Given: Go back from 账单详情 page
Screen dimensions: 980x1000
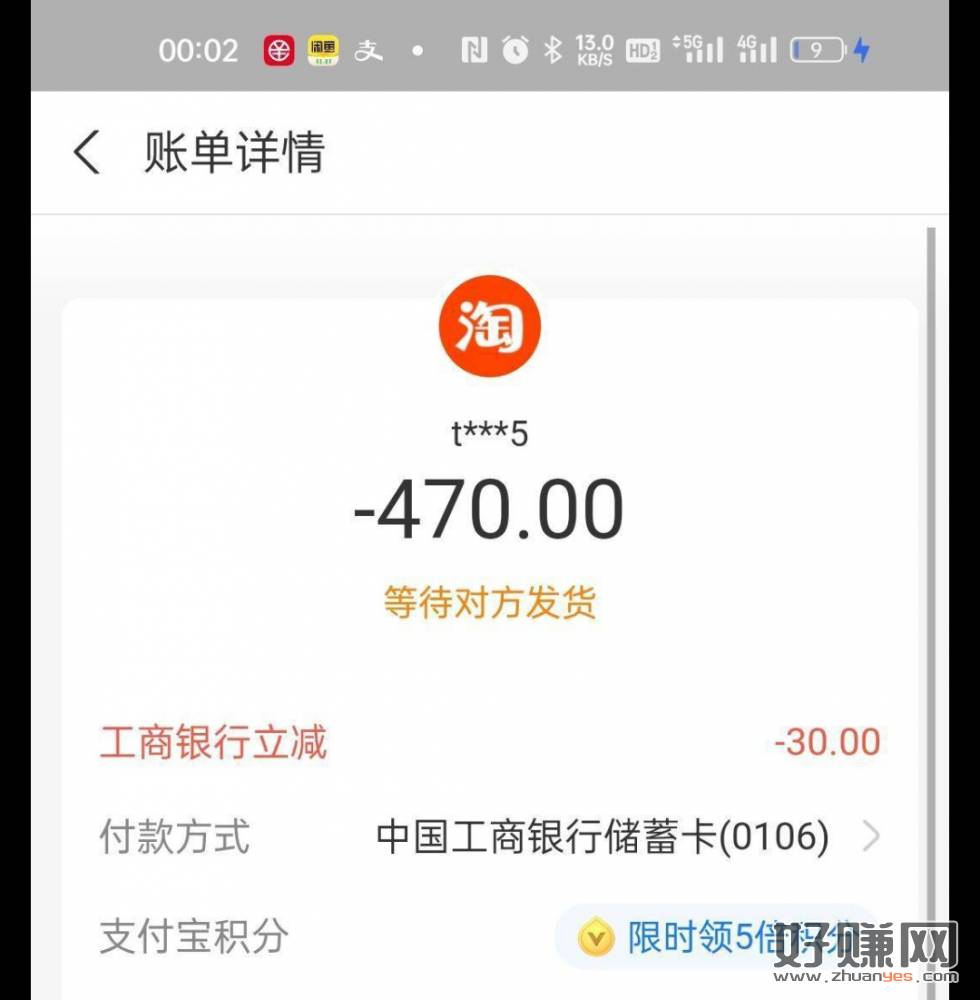Looking at the screenshot, I should pyautogui.click(x=87, y=154).
